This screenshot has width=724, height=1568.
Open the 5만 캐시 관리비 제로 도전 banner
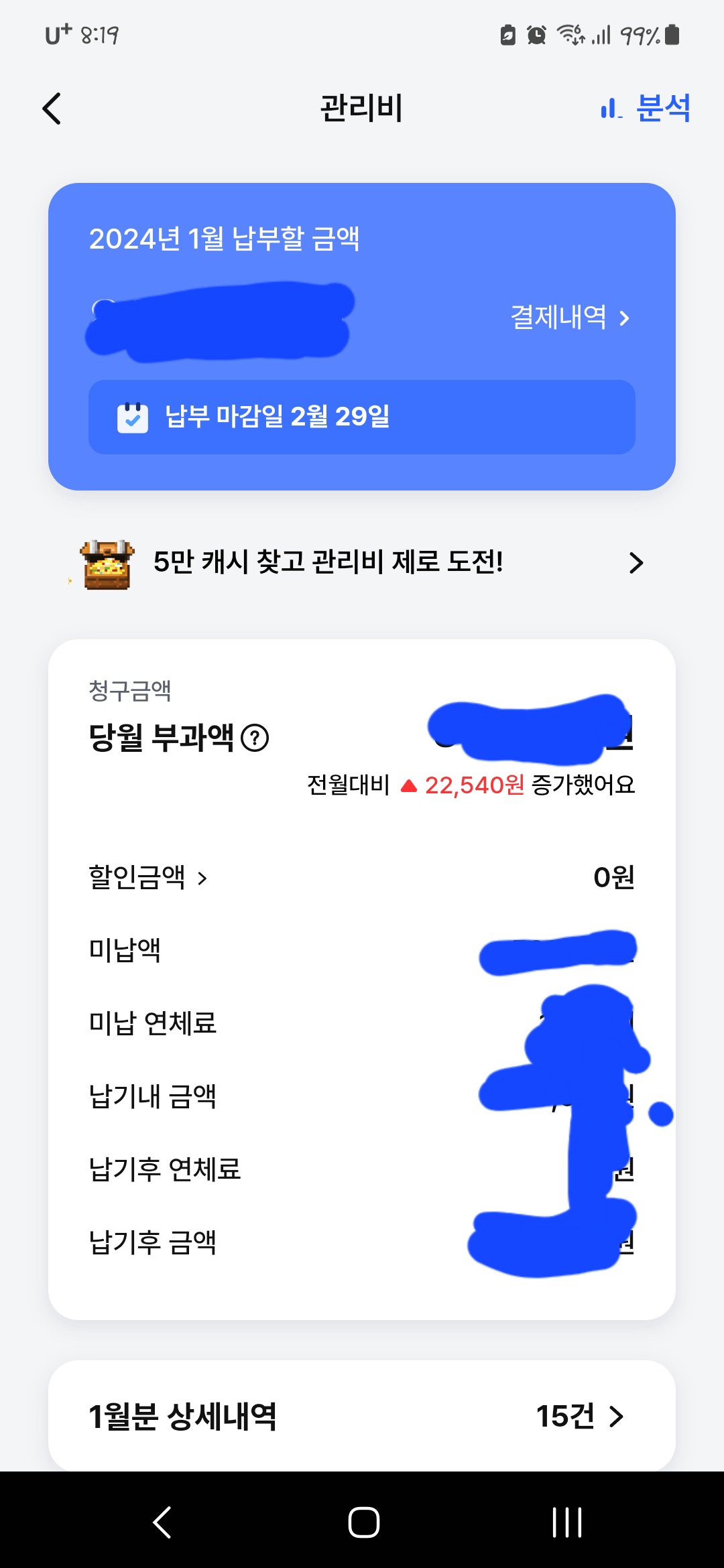click(362, 563)
